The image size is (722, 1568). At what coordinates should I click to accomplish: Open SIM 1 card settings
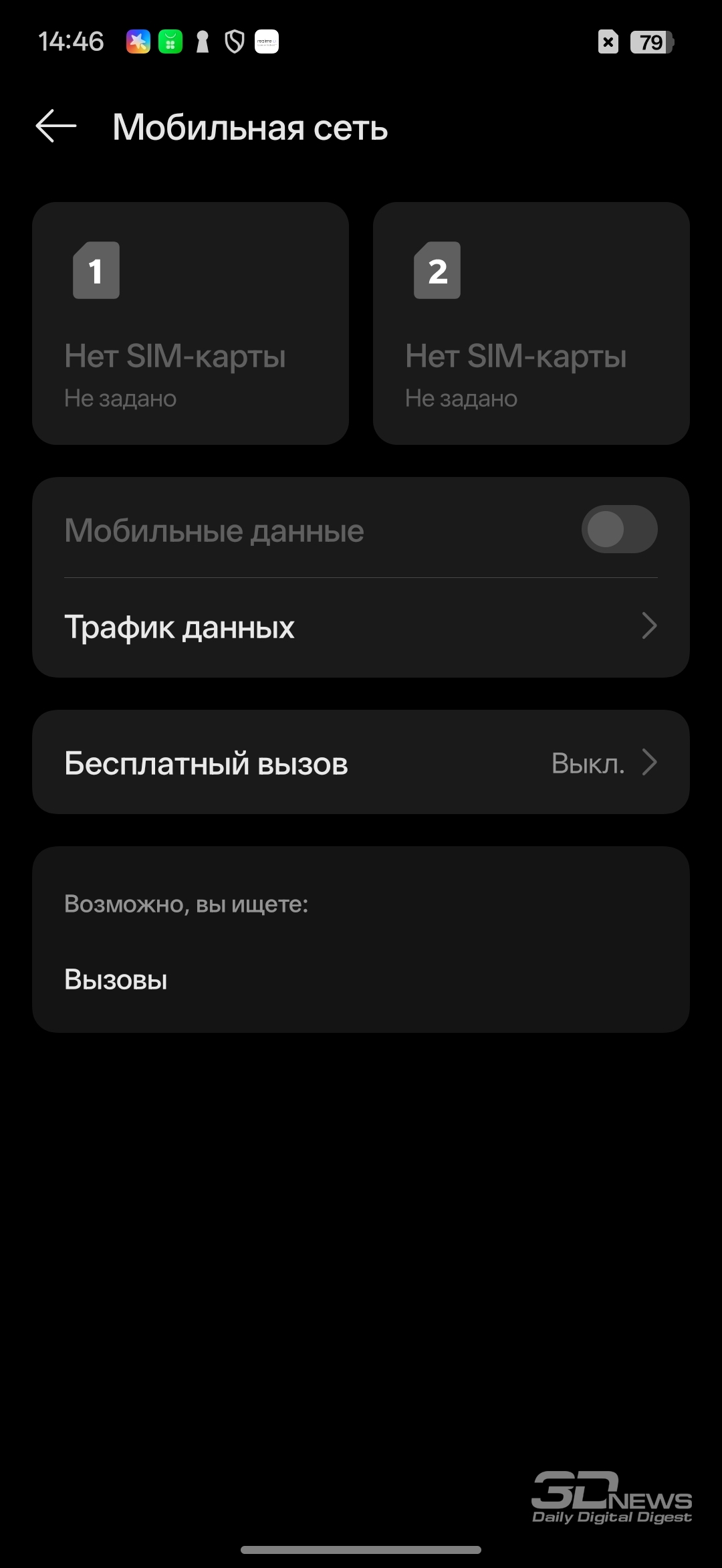[191, 324]
